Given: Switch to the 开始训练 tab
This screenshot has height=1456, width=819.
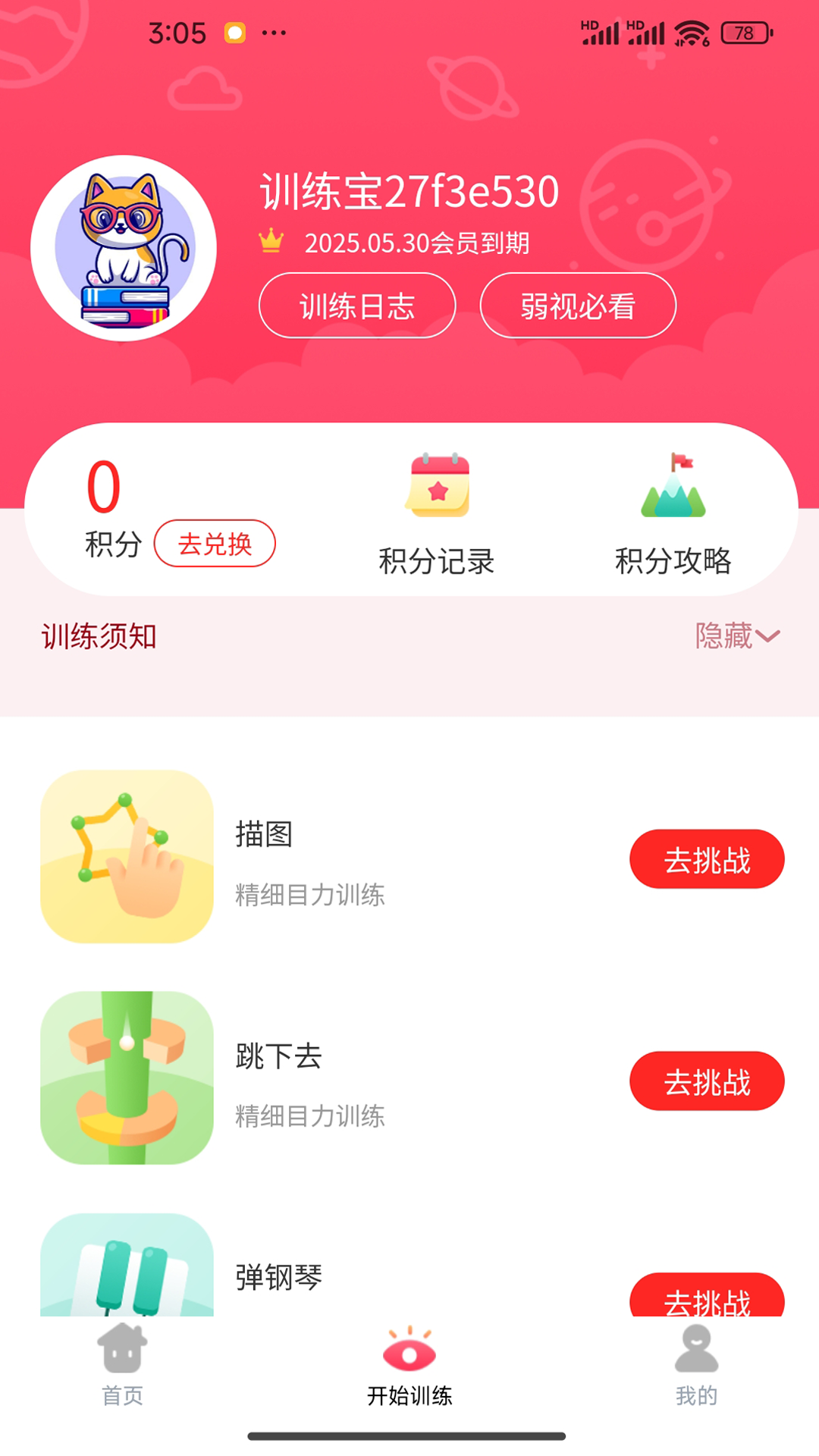Looking at the screenshot, I should 409,1365.
